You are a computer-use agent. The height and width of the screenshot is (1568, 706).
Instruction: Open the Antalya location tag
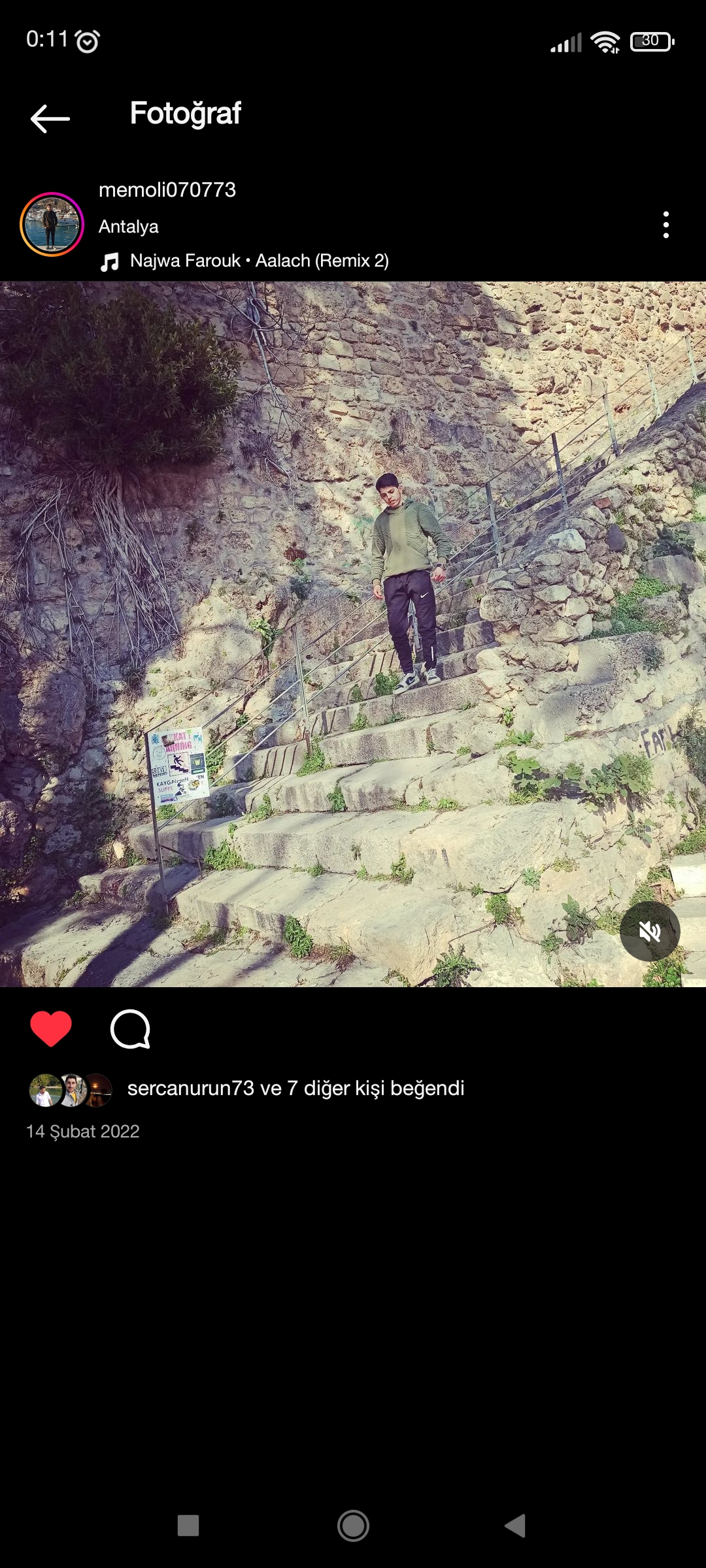[129, 227]
